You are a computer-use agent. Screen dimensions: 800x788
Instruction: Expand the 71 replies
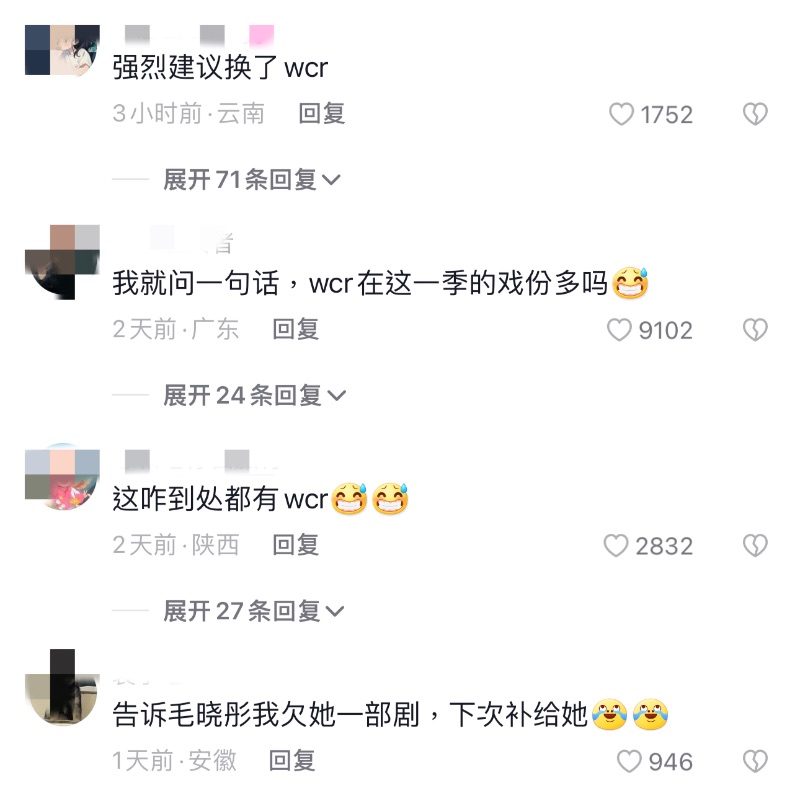252,180
